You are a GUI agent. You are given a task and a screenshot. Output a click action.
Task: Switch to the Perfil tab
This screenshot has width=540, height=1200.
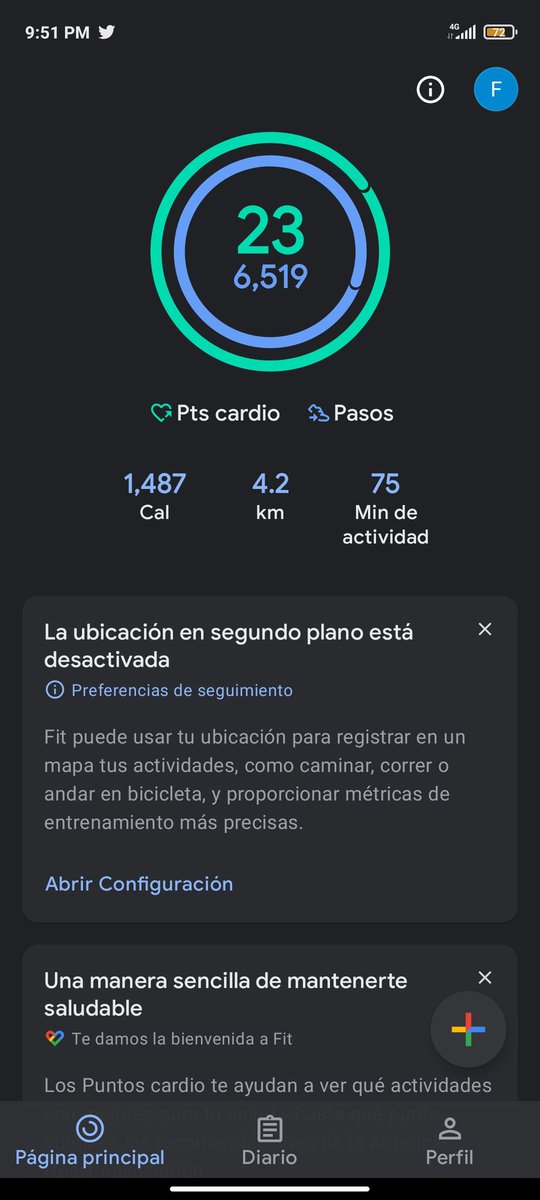coord(450,1142)
